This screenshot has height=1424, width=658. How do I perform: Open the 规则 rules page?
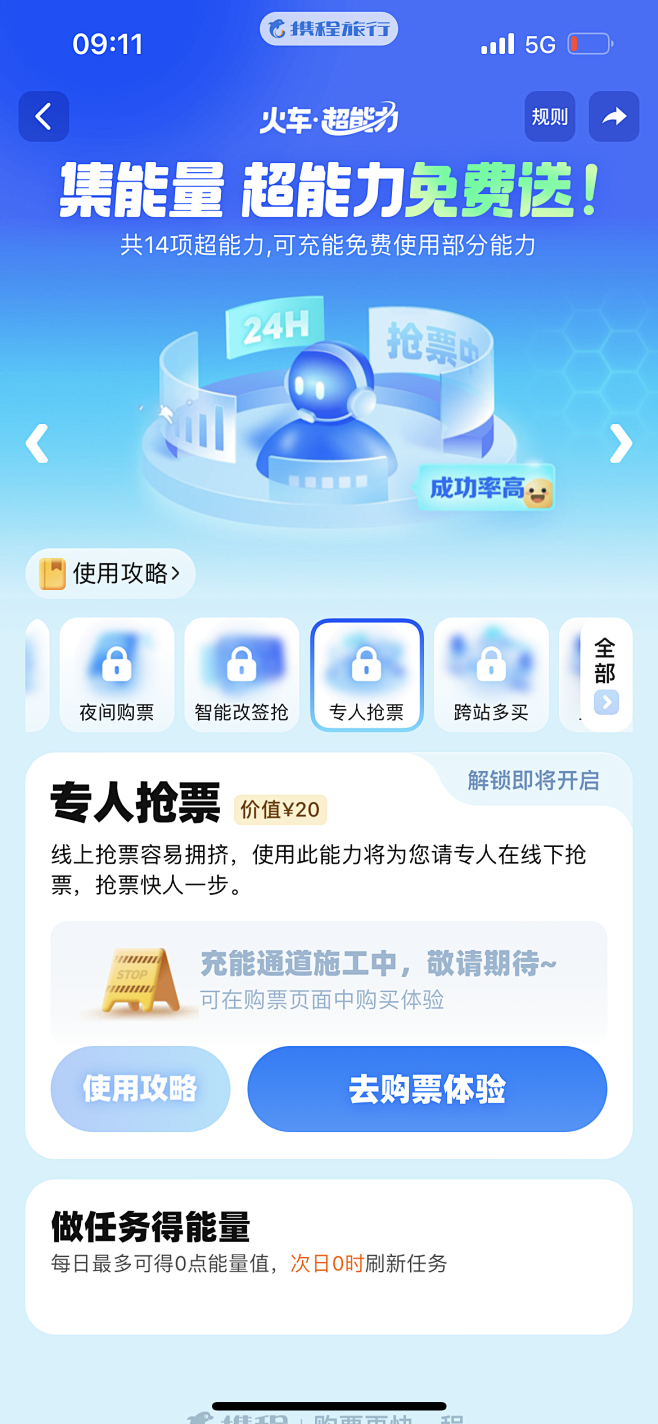[549, 117]
